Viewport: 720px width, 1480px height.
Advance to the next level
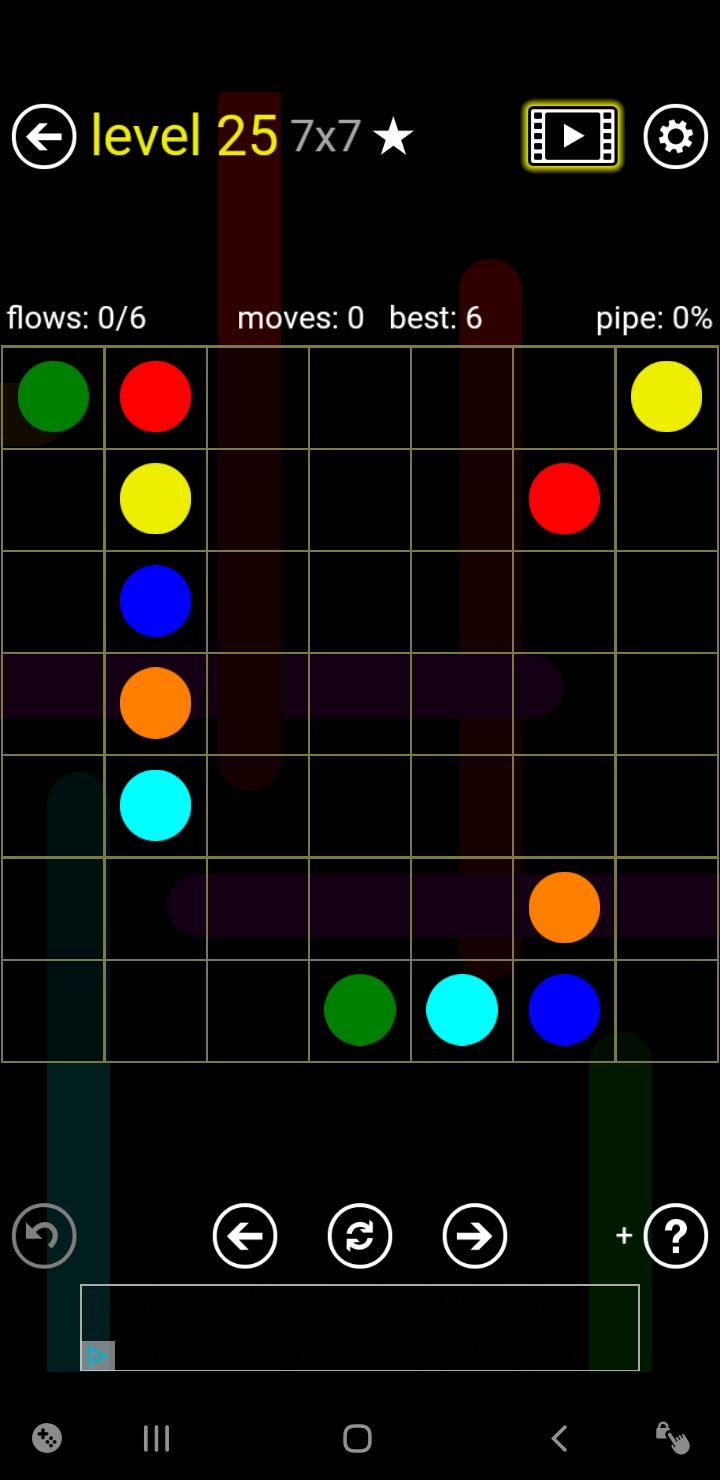click(475, 1236)
